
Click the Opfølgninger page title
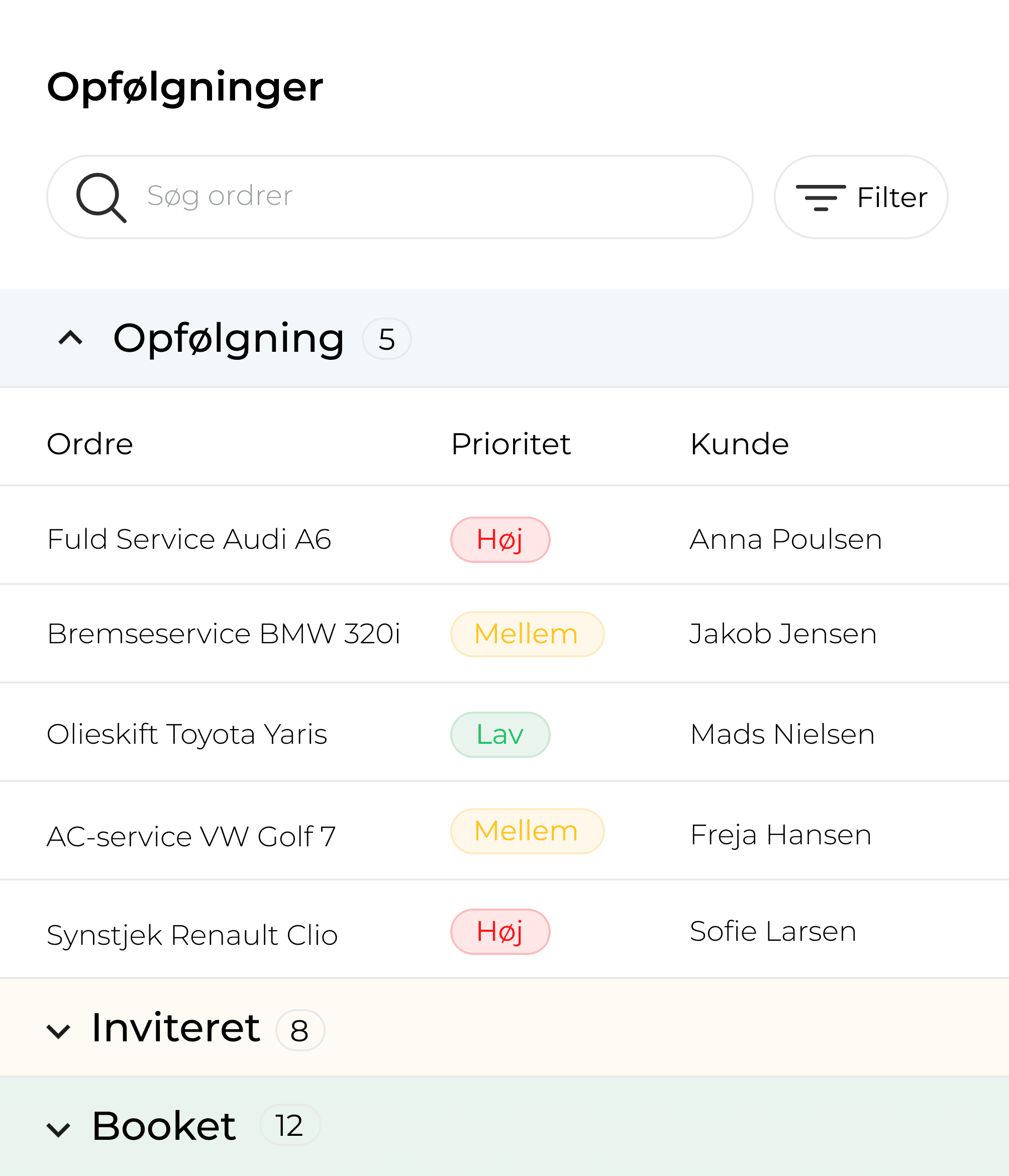click(184, 86)
